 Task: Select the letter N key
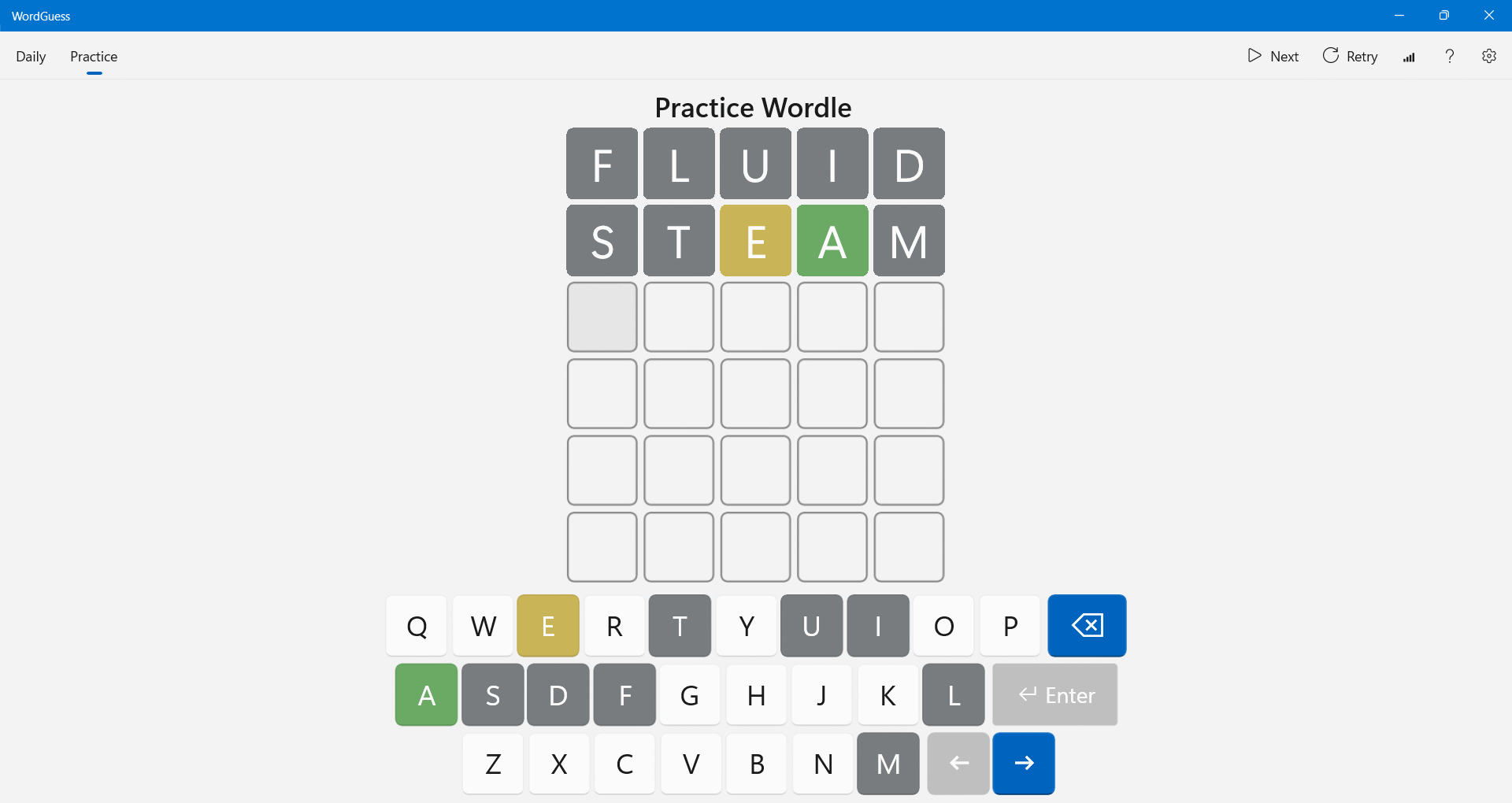pos(823,764)
